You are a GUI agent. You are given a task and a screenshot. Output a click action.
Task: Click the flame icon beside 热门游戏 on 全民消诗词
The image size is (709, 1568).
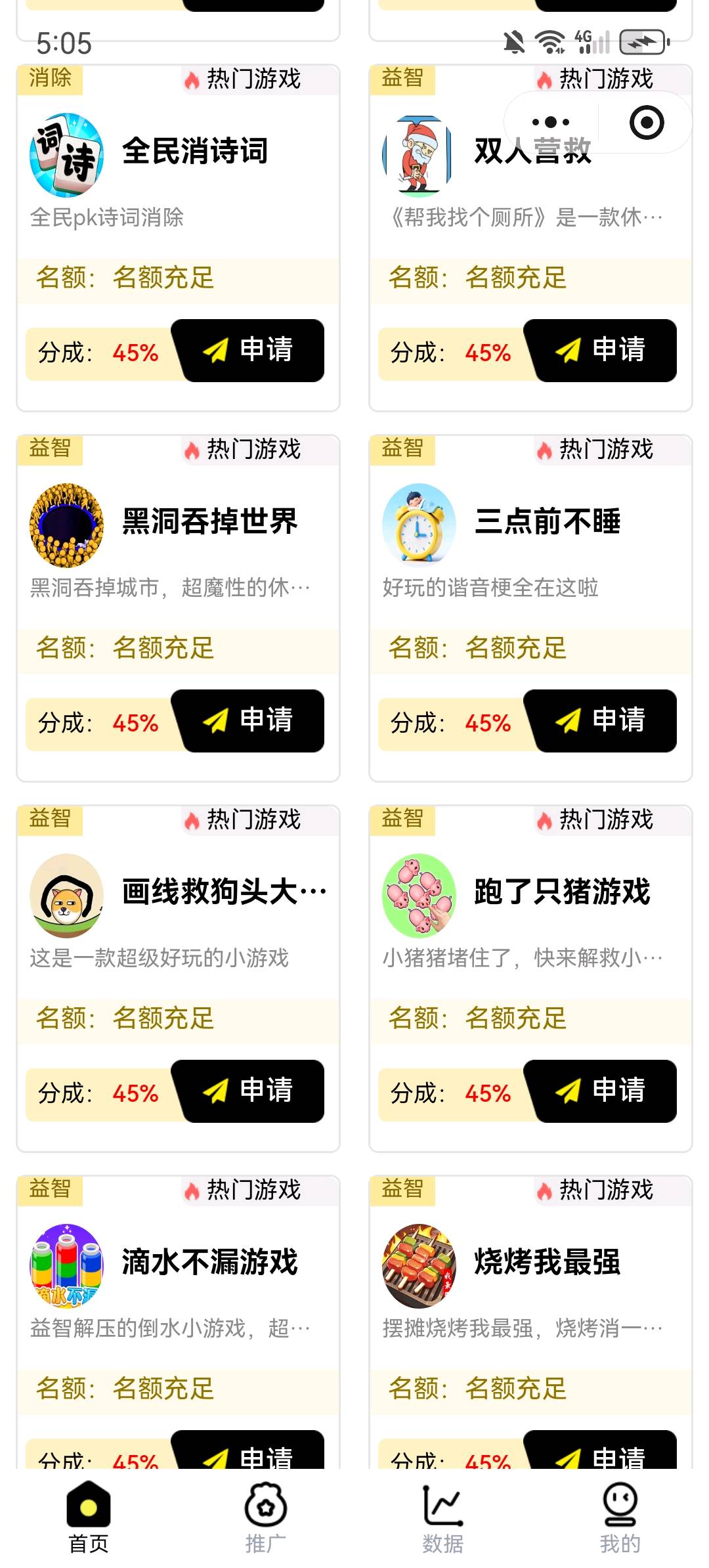(190, 80)
